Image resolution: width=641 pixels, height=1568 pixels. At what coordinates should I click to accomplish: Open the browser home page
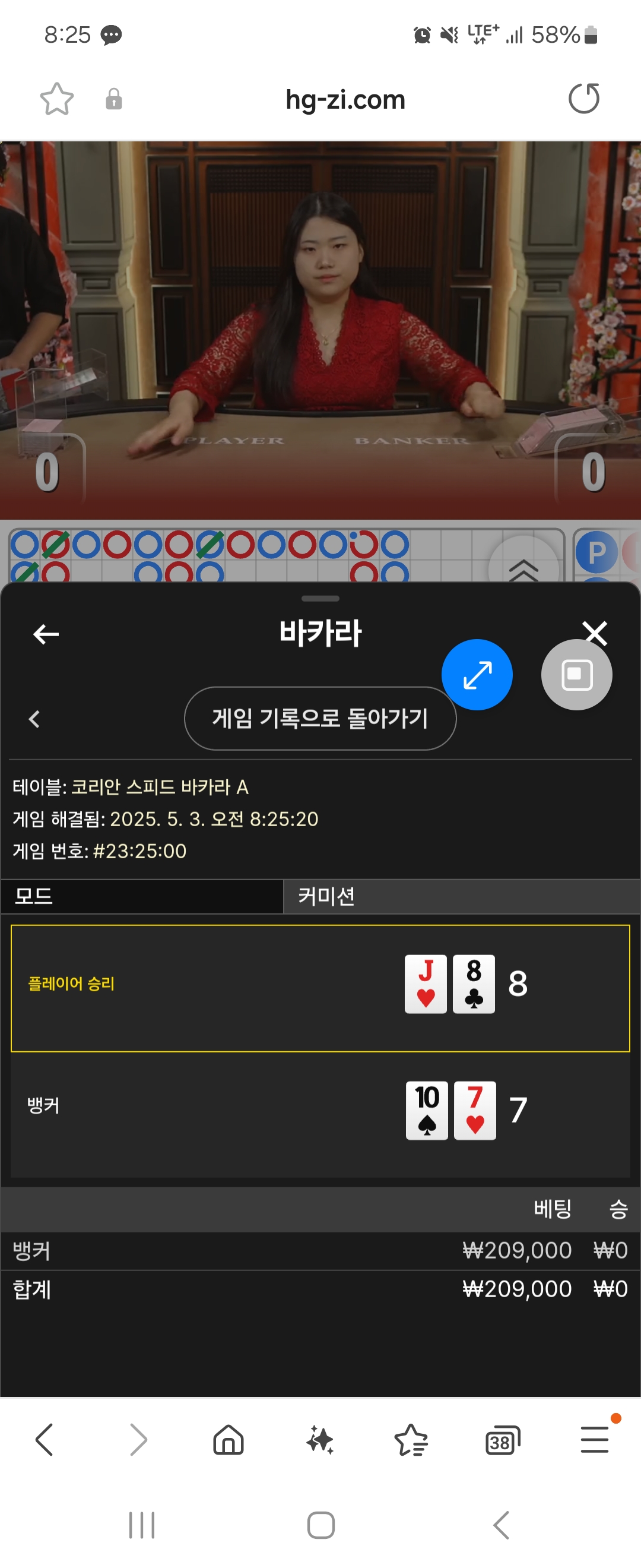[x=228, y=1440]
